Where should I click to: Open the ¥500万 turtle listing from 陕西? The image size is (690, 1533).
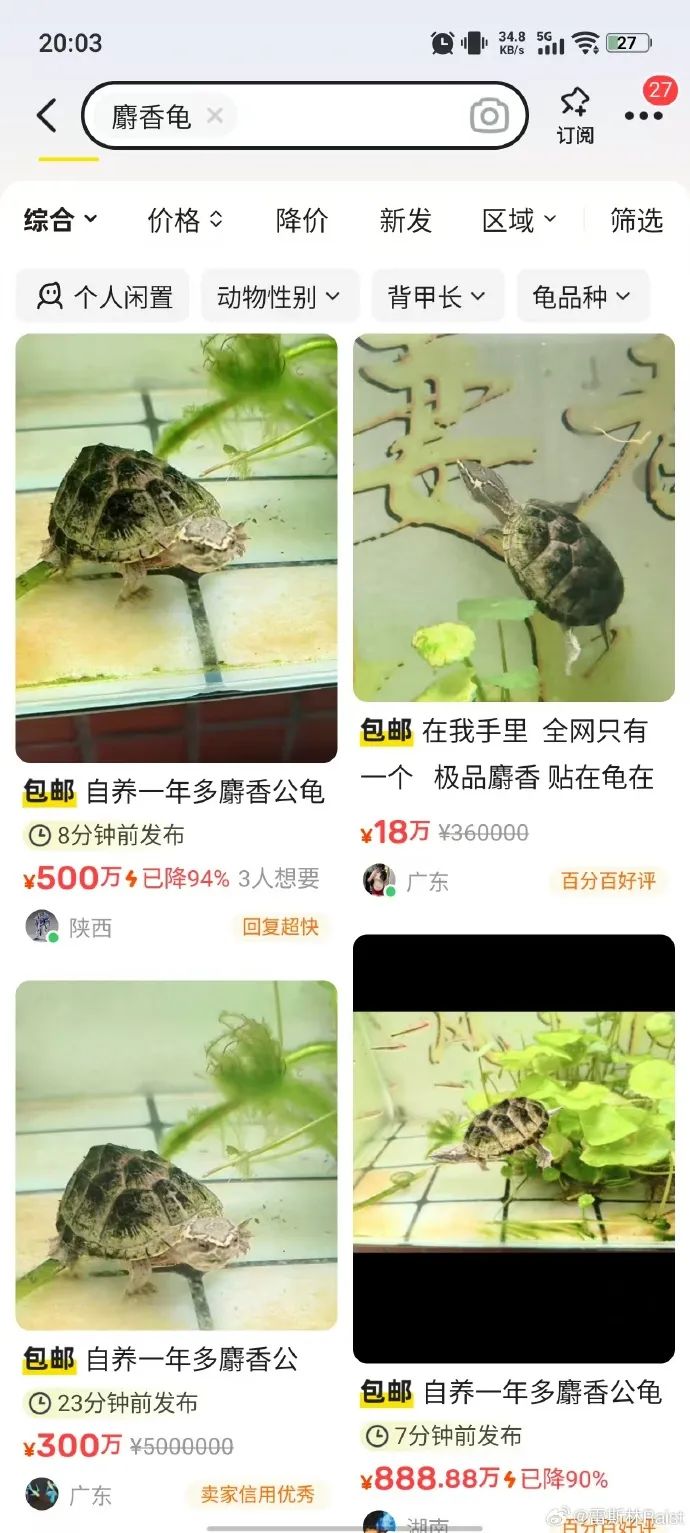[176, 548]
